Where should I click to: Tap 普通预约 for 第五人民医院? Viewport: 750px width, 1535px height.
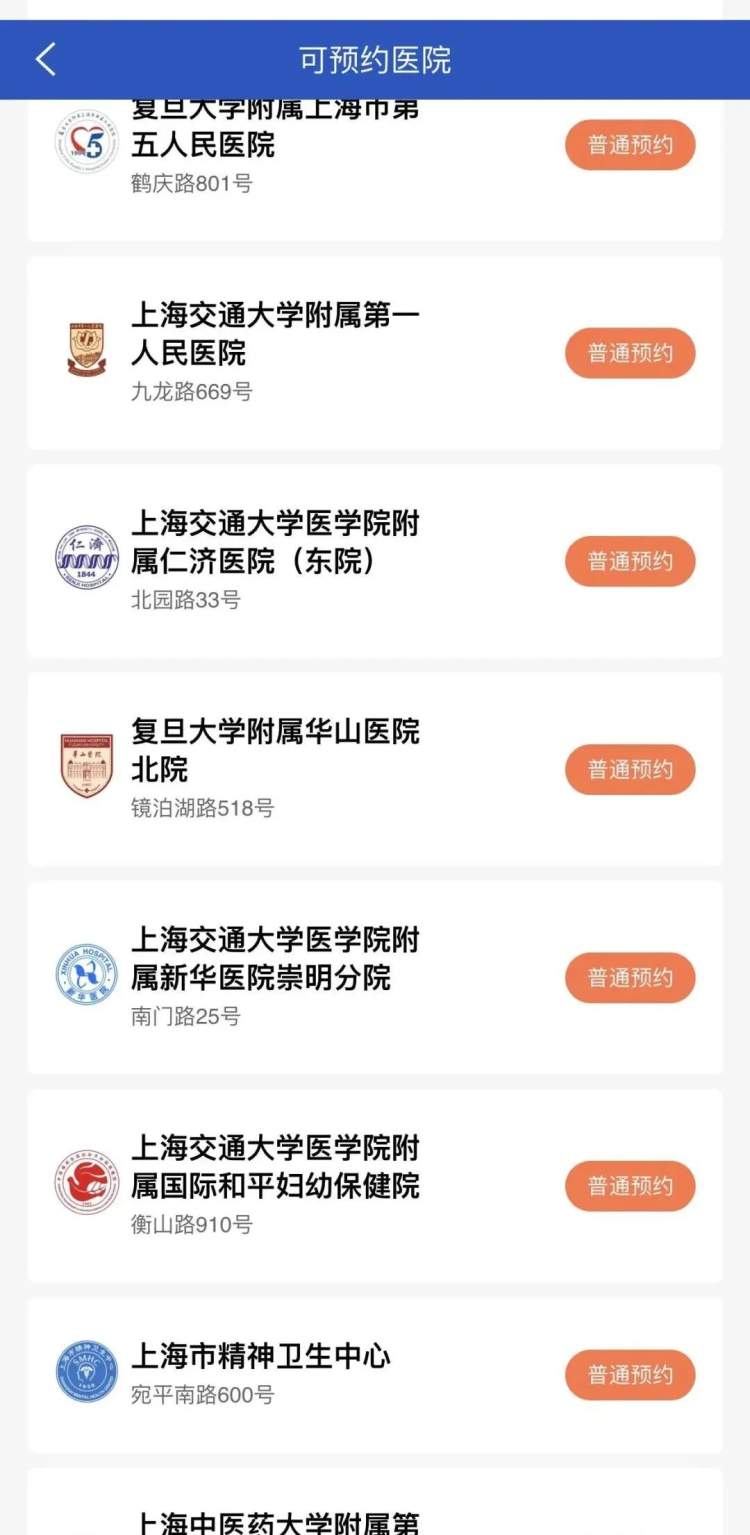click(x=629, y=145)
